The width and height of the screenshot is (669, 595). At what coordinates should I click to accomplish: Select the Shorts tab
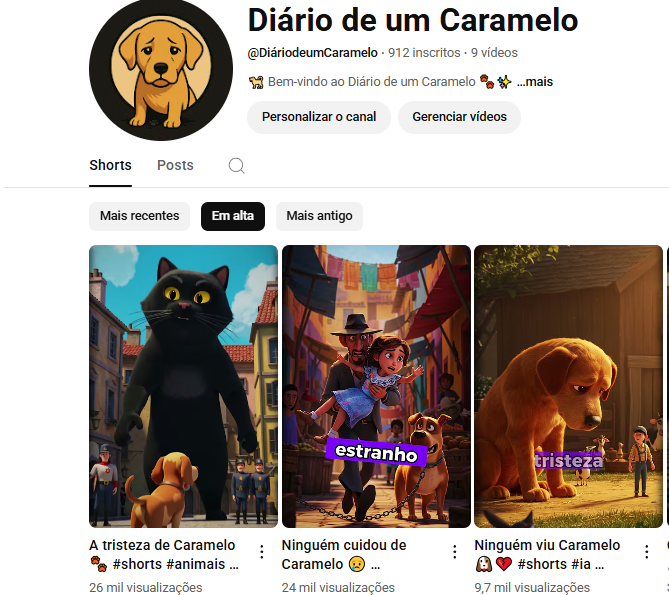[110, 165]
